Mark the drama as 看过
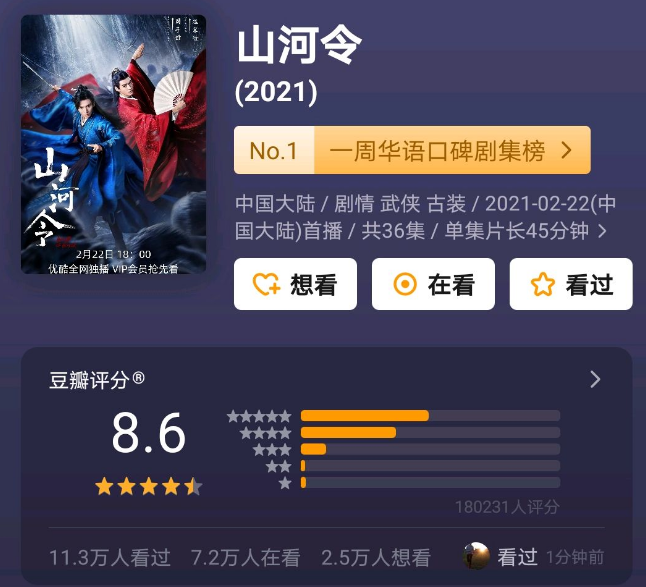The height and width of the screenshot is (587, 646). (571, 285)
